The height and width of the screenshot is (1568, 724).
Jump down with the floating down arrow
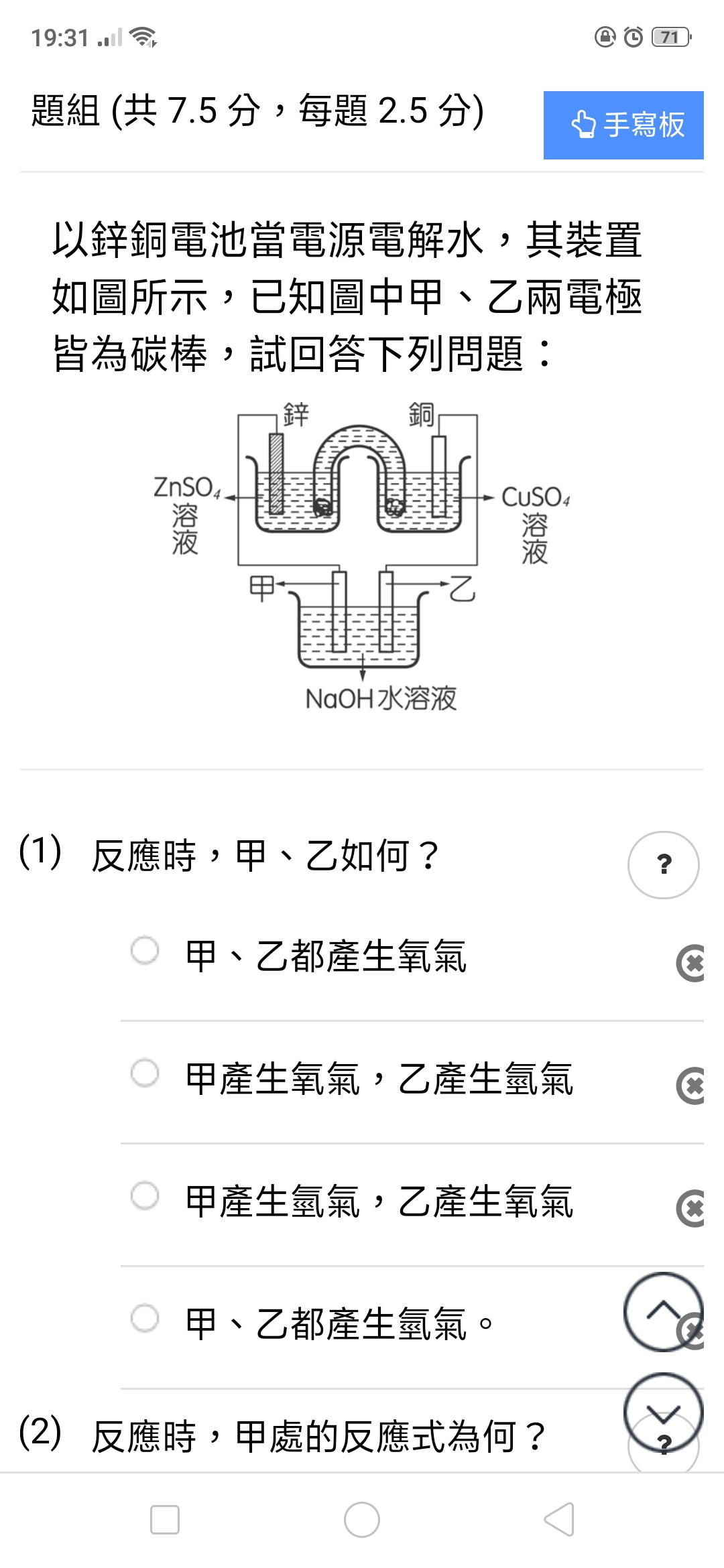pyautogui.click(x=663, y=1411)
